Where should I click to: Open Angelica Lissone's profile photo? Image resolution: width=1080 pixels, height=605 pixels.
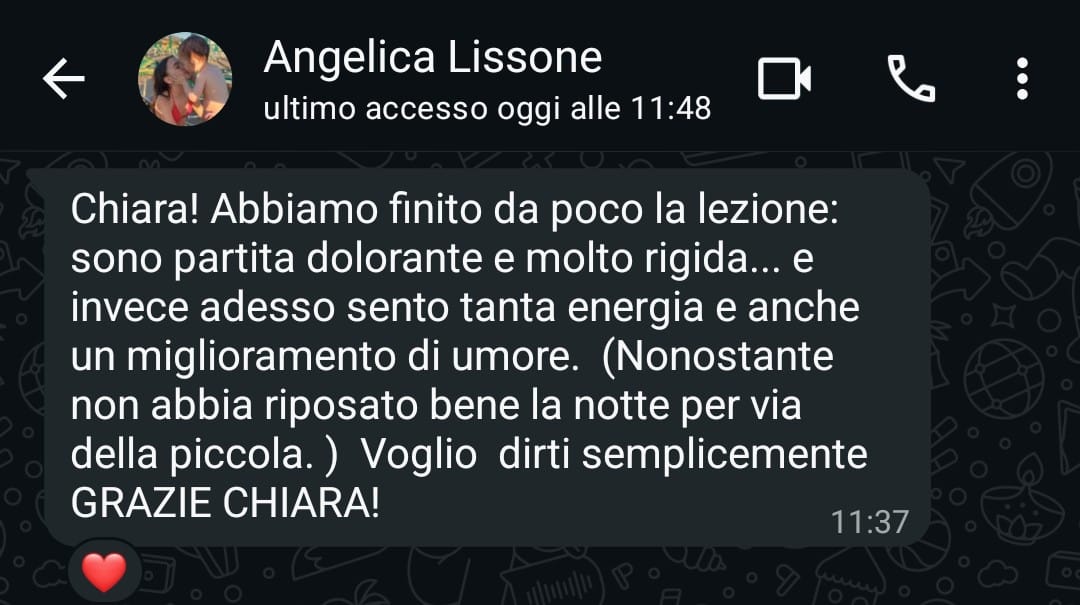tap(185, 79)
